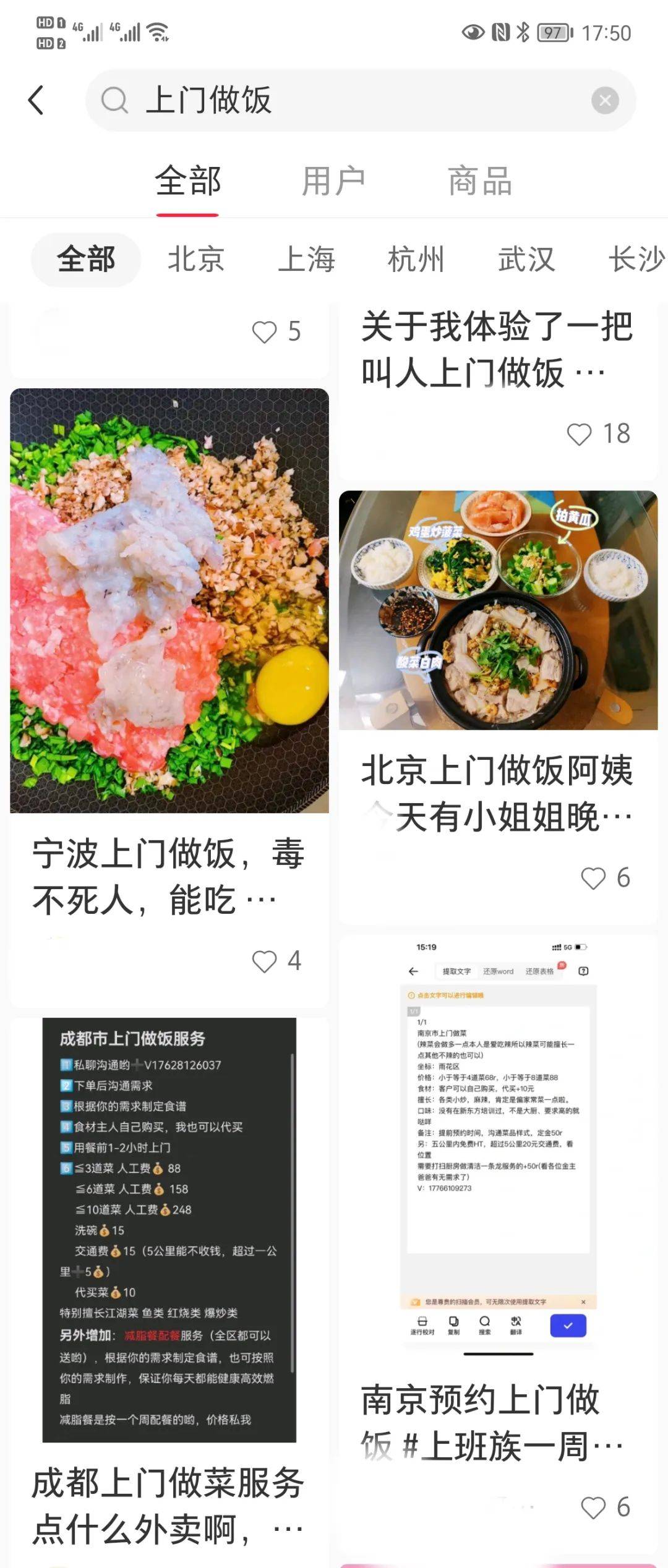
Task: Select the 全部 top tab
Action: [x=187, y=182]
